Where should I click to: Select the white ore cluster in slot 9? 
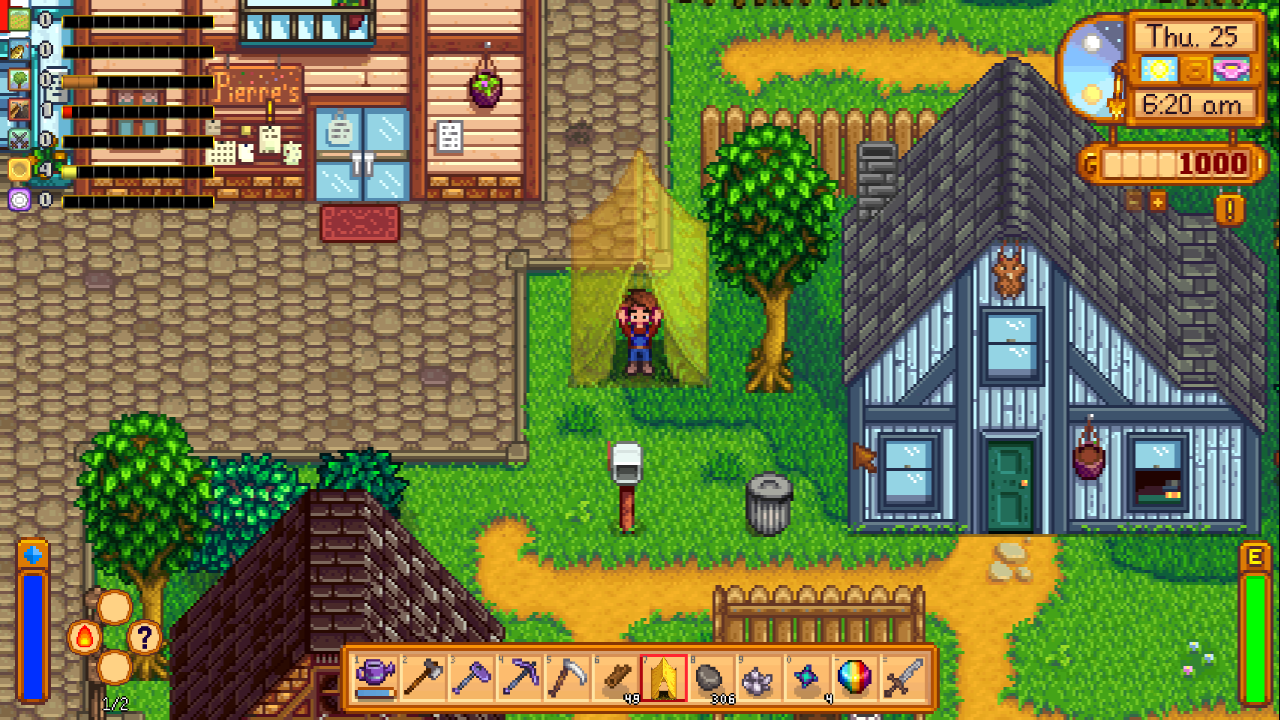coord(759,677)
